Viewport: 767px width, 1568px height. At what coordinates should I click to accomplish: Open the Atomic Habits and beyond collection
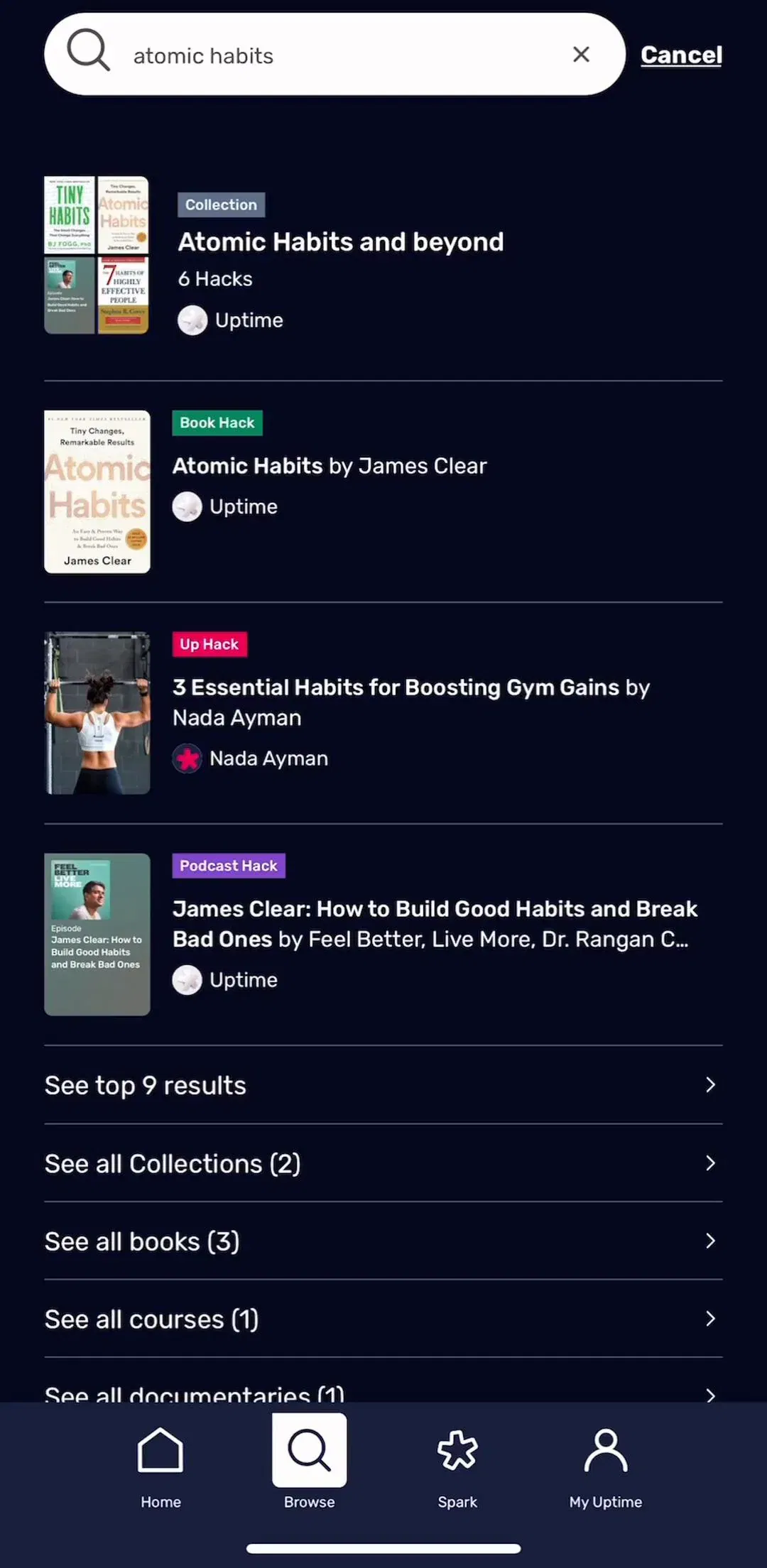(383, 255)
